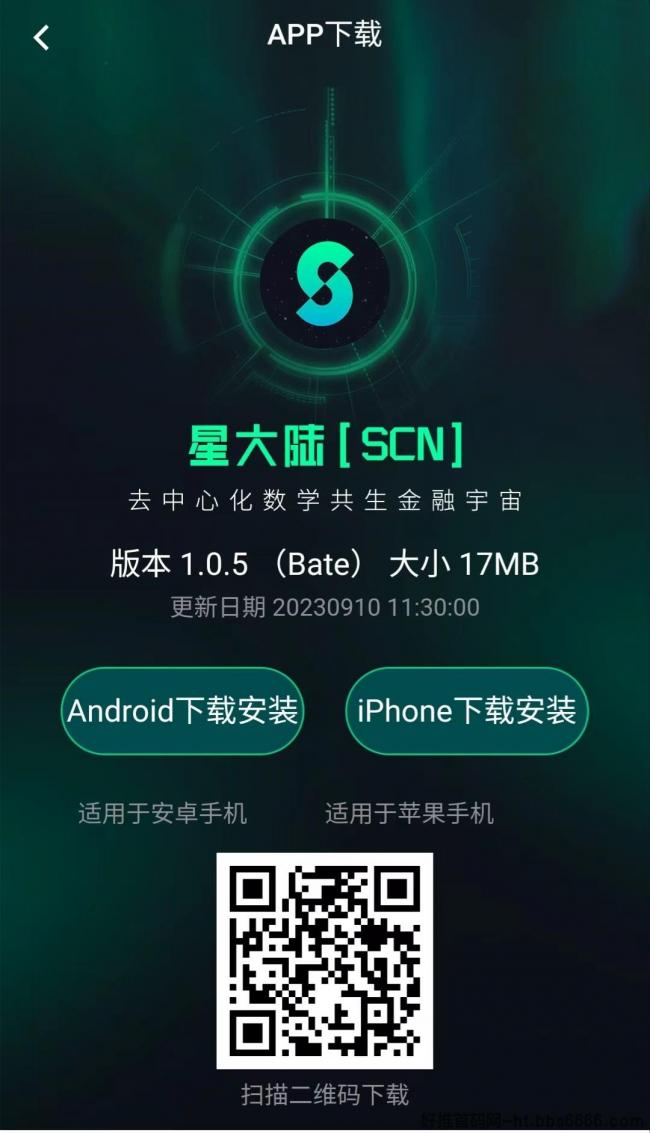Screen dimensions: 650x1133
Task: Go back using the top-left arrow
Action: click(42, 38)
